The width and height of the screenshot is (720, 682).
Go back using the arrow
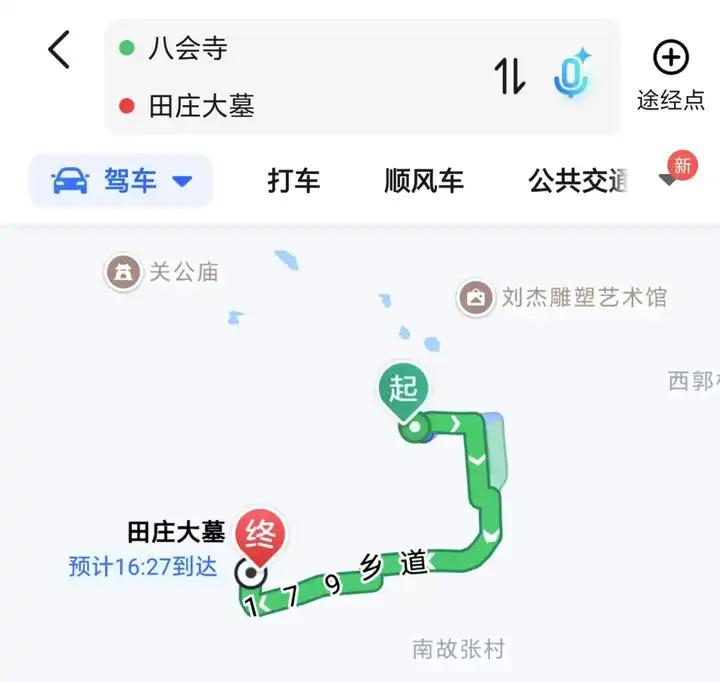(x=60, y=50)
